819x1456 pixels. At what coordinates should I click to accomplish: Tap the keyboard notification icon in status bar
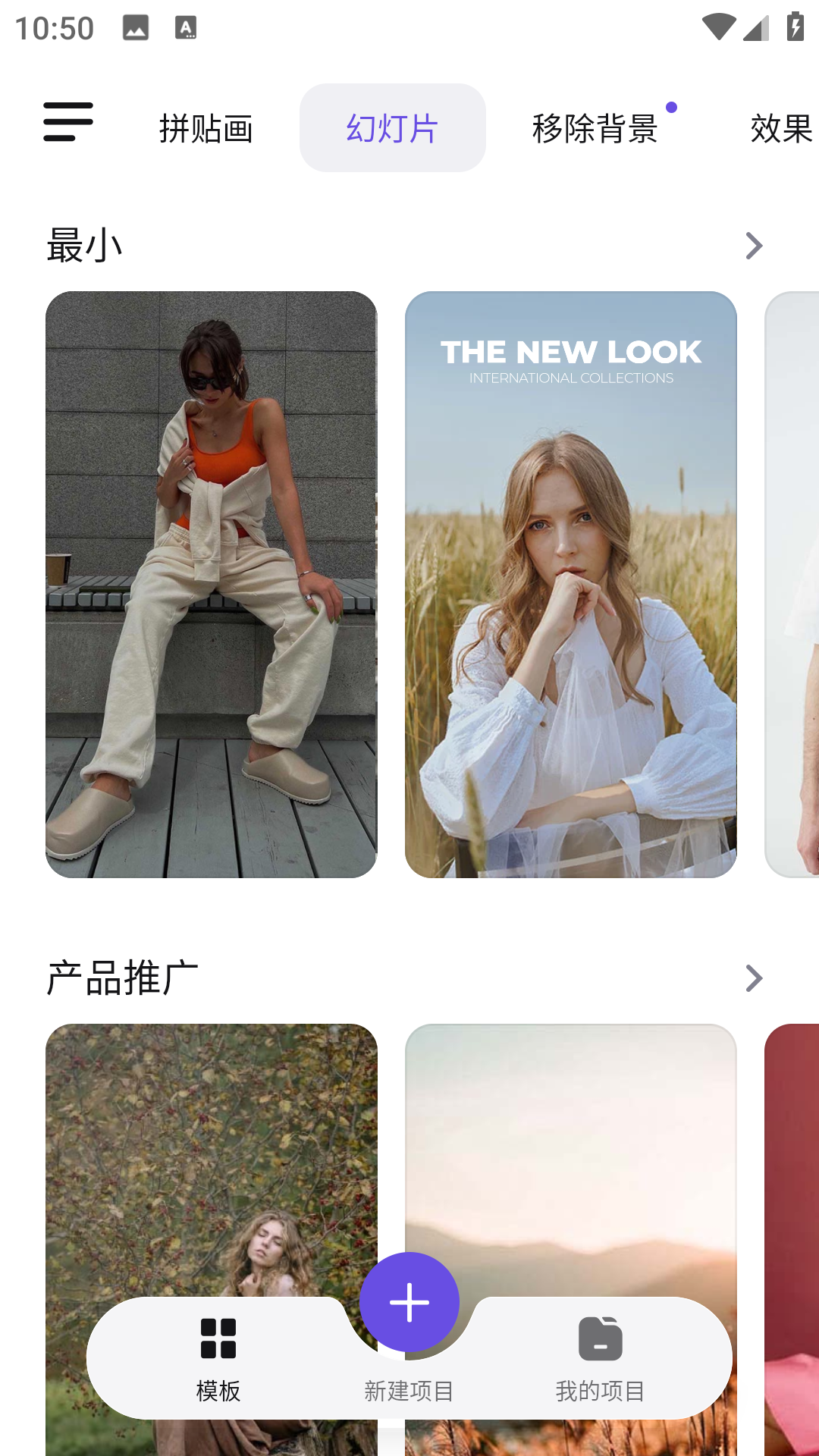pos(184,27)
